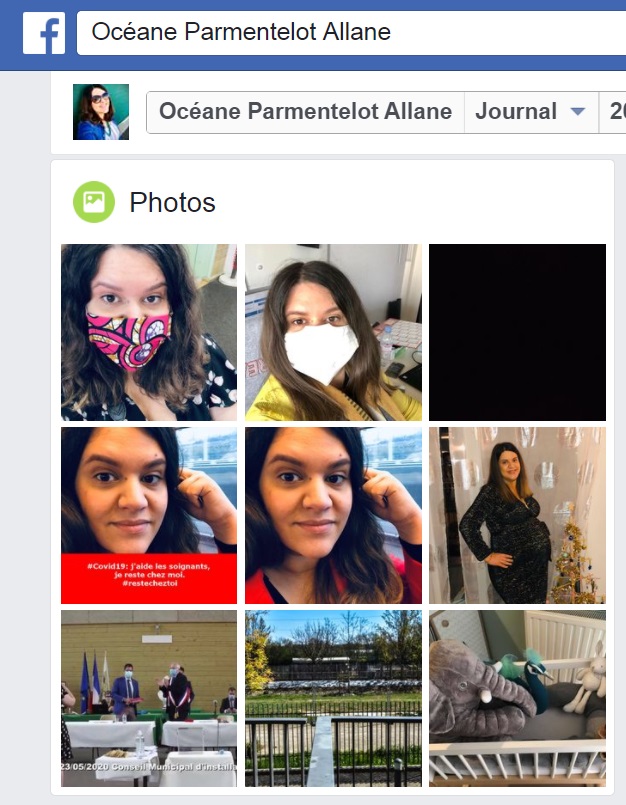The image size is (626, 805).
Task: Open the Conseil Municipal photo
Action: 149,698
